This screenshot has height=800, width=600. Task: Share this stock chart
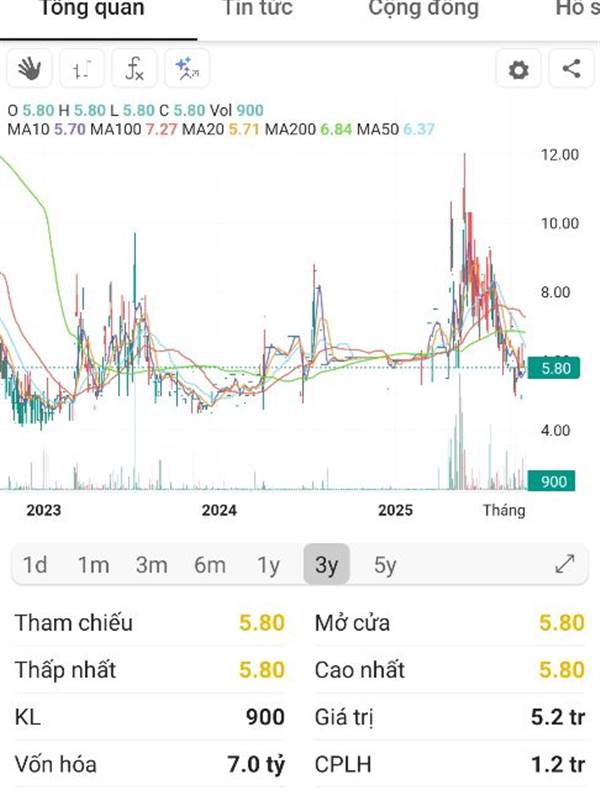[x=571, y=68]
